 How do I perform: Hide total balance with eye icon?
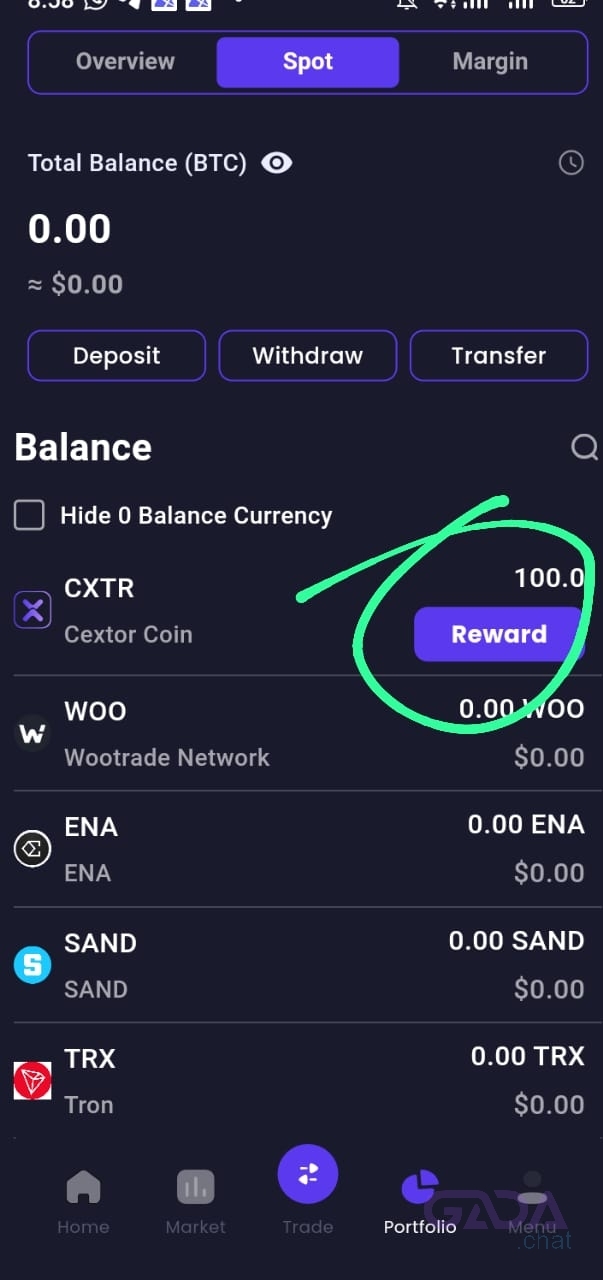click(x=277, y=163)
